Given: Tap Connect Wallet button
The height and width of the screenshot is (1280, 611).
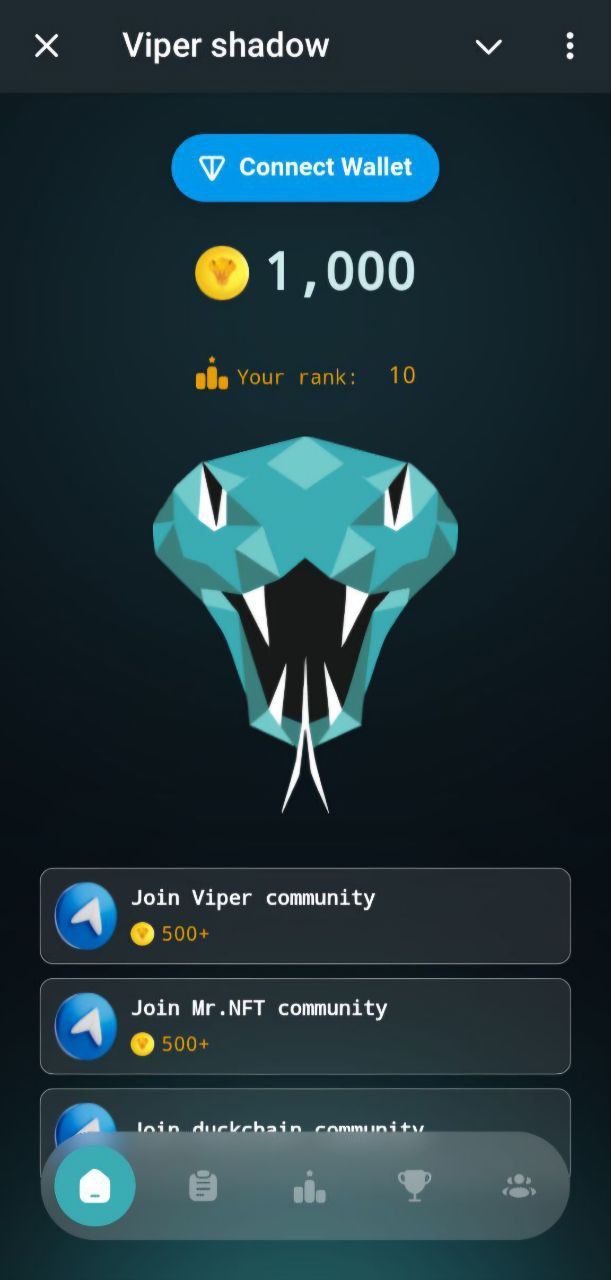Looking at the screenshot, I should 305,167.
